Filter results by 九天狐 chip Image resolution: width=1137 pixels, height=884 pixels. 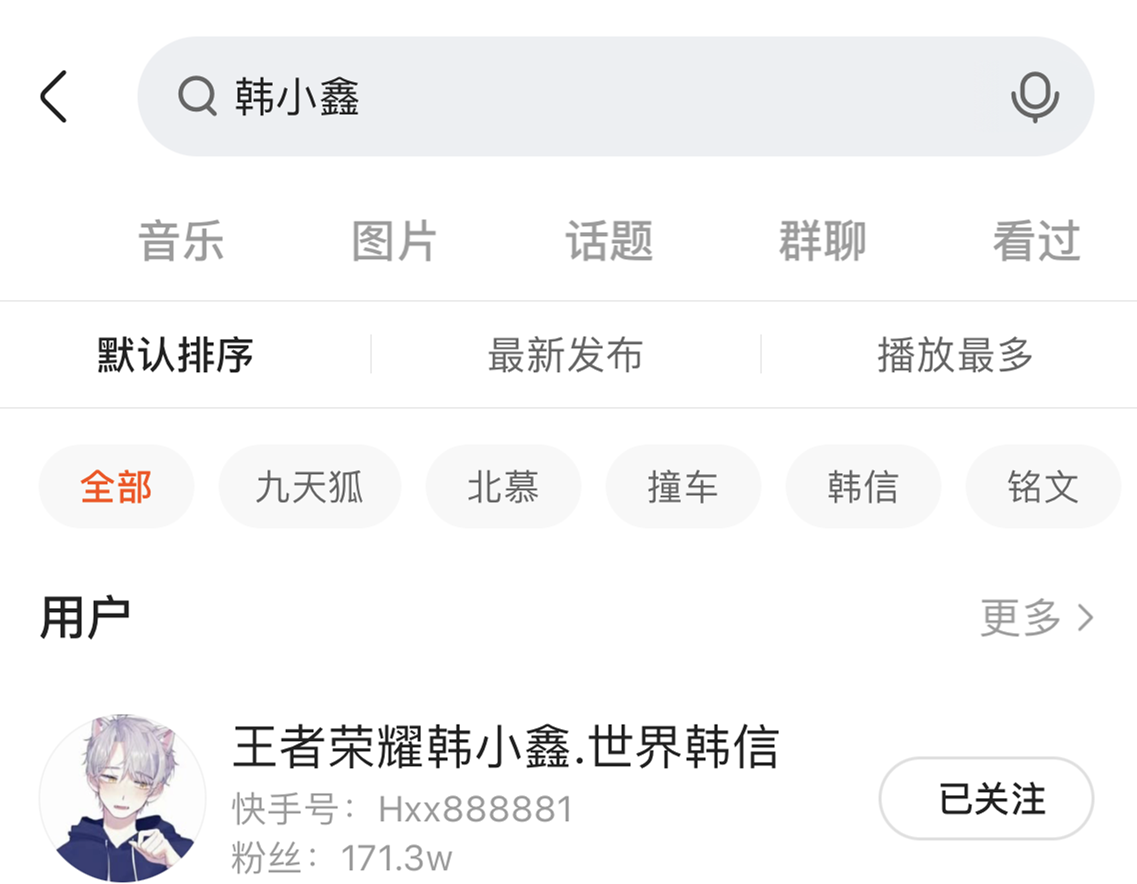pos(309,487)
